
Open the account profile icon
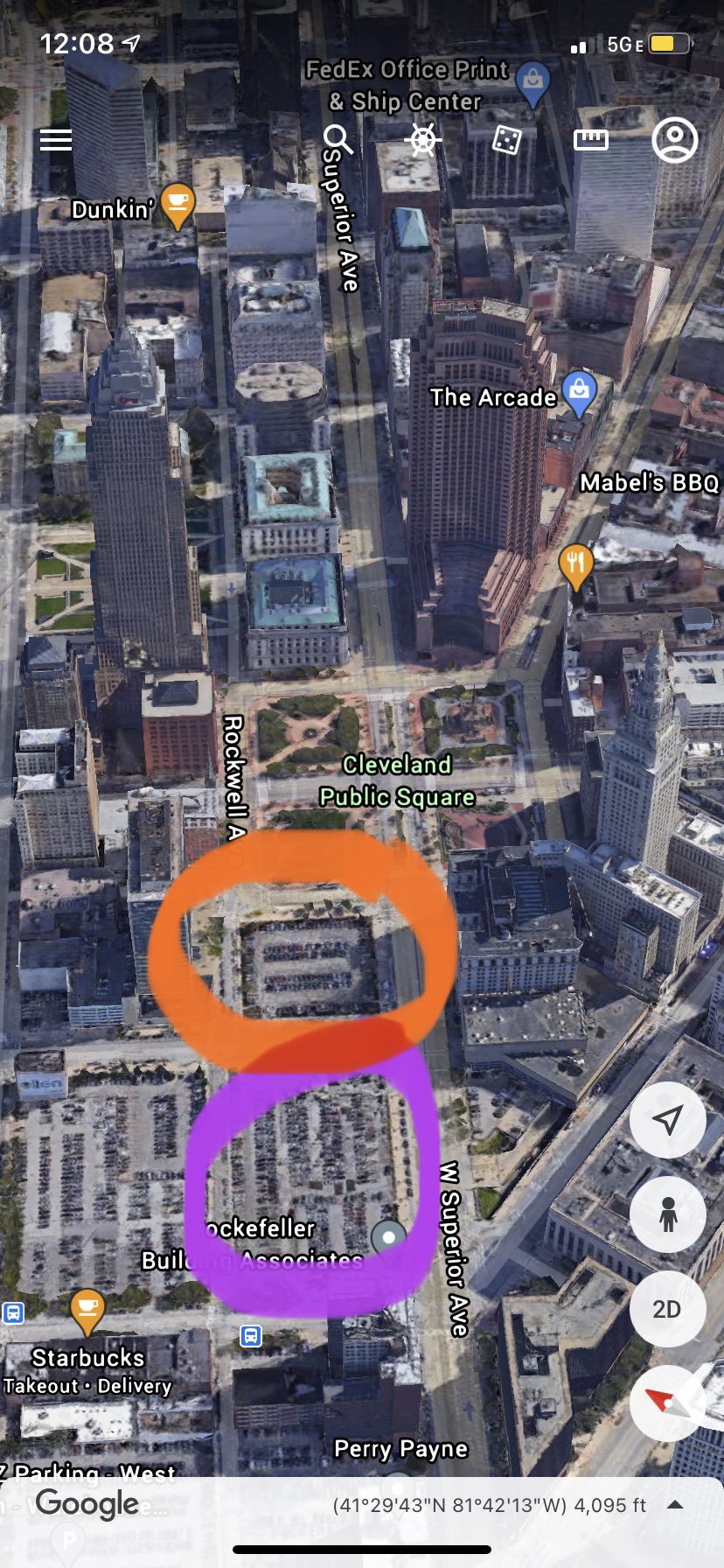click(x=675, y=140)
